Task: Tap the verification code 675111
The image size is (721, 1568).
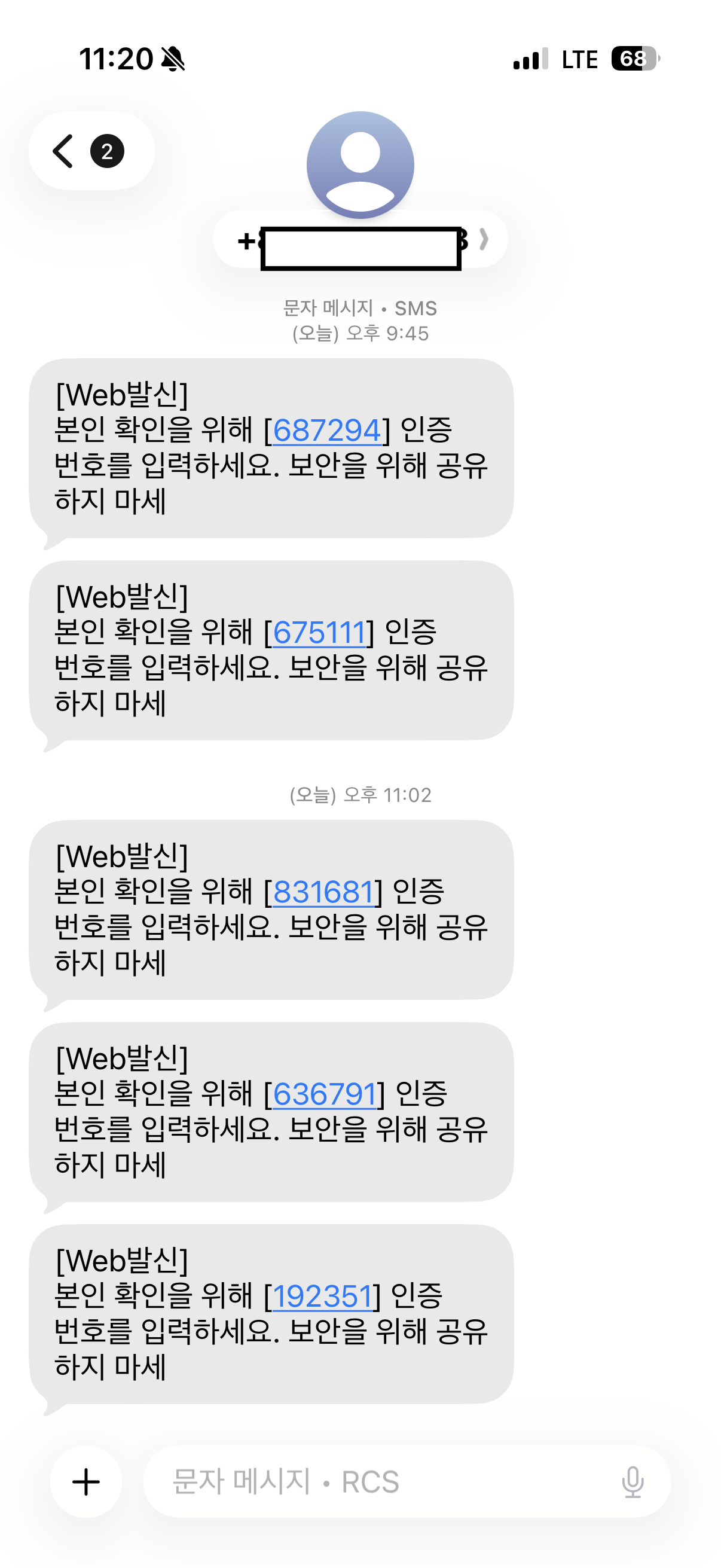Action: [x=319, y=633]
